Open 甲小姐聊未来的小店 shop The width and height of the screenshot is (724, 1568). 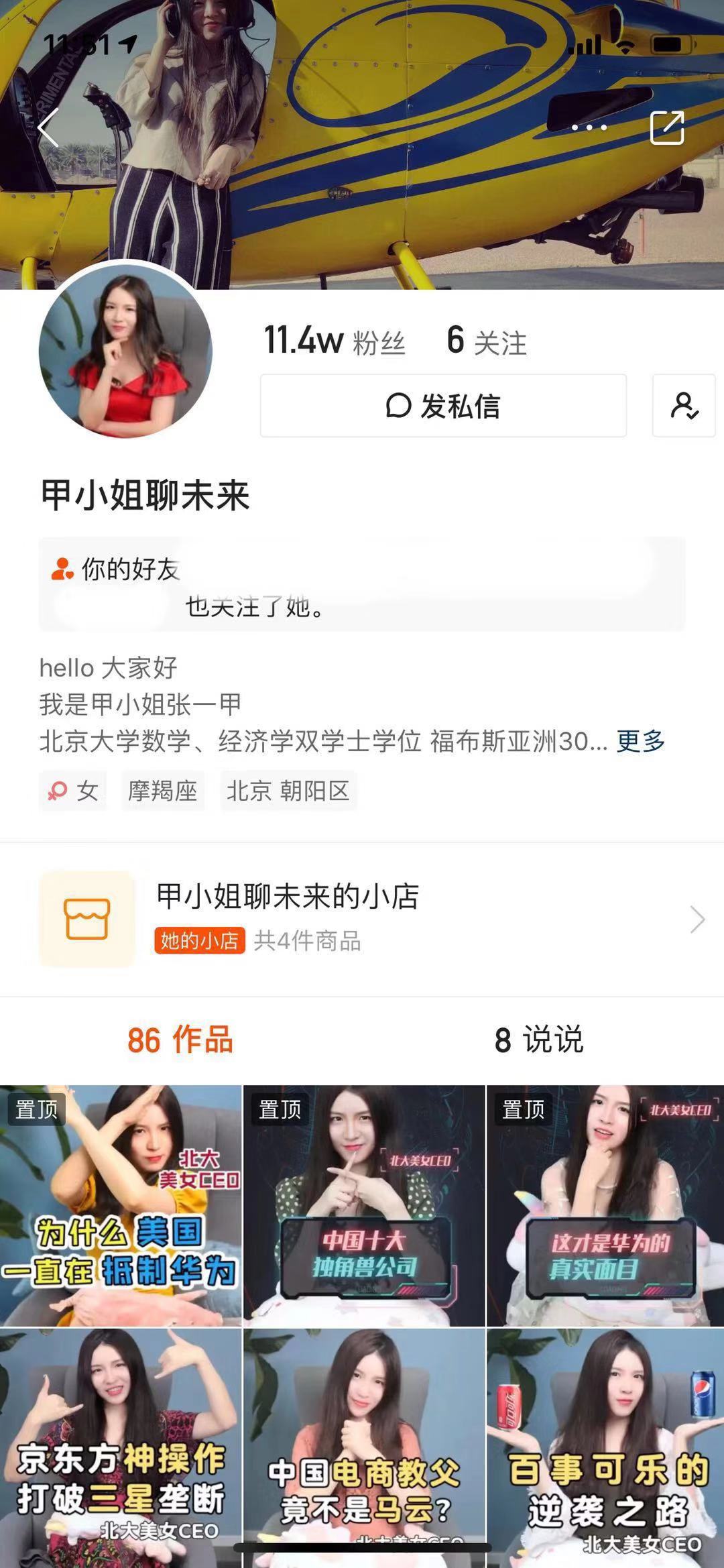pos(362,919)
